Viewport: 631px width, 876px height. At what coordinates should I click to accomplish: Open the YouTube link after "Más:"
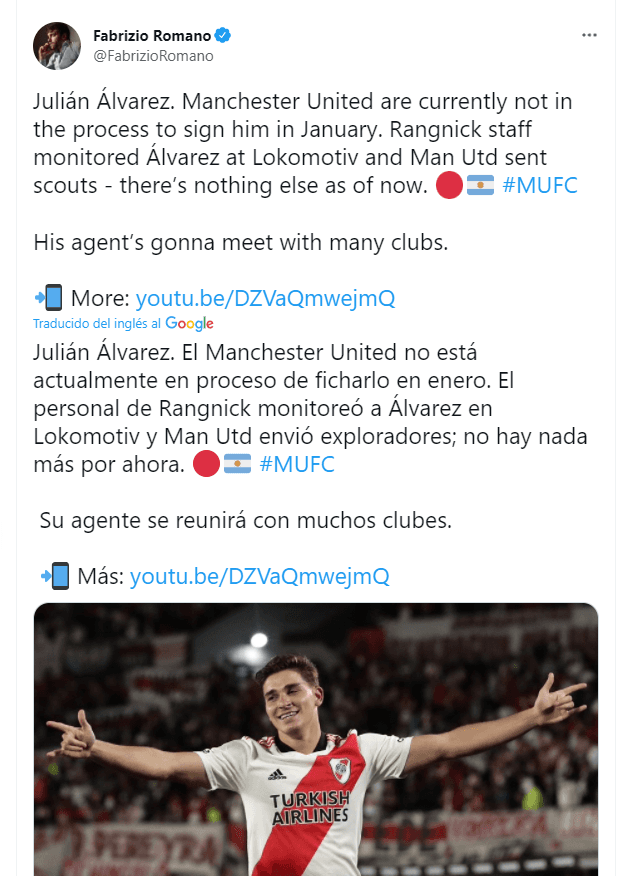(x=259, y=576)
